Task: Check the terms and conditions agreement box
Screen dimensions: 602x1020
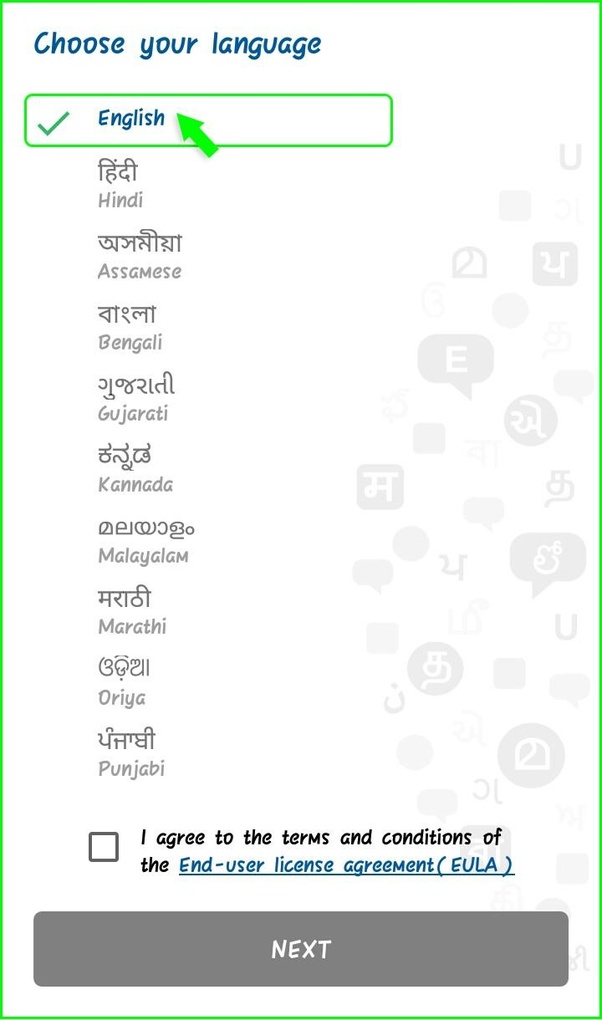Action: point(103,847)
